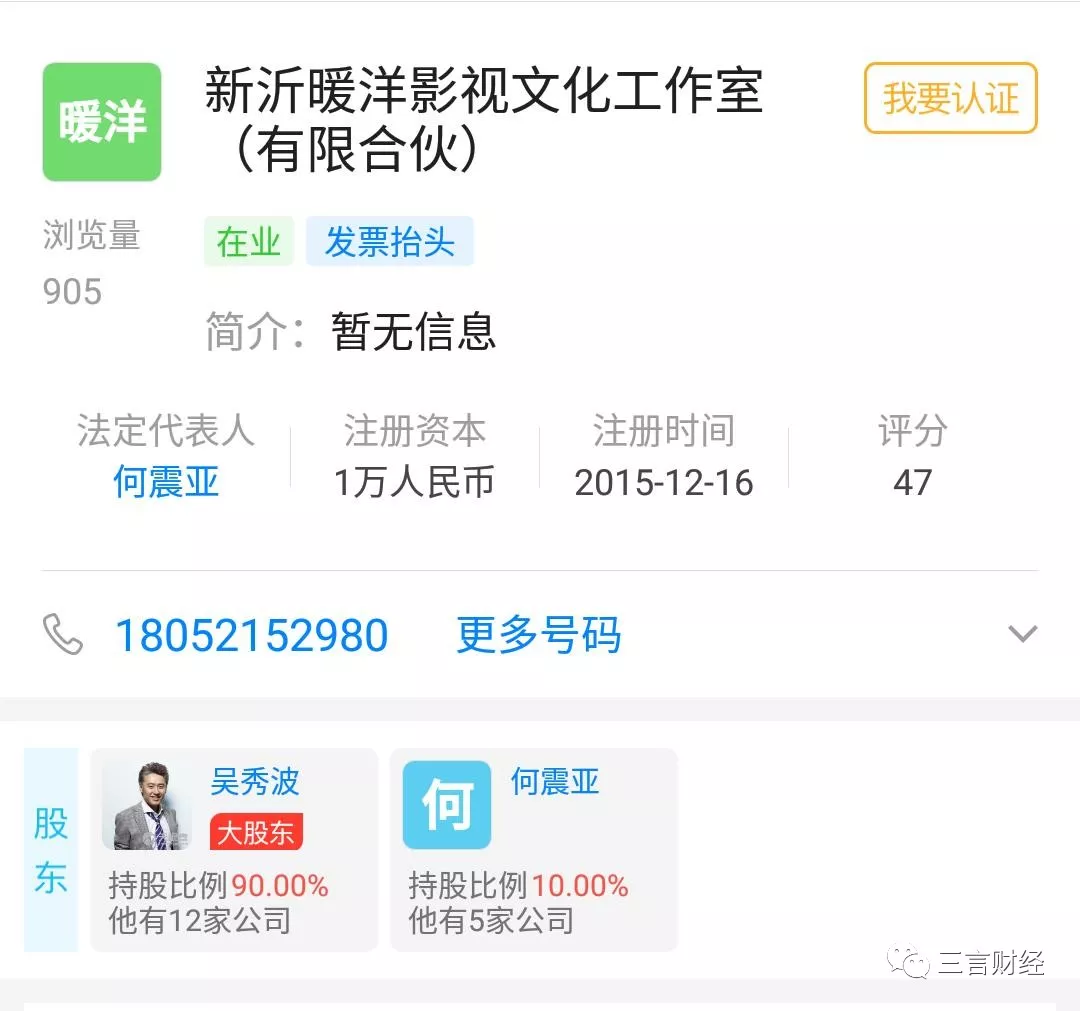Image resolution: width=1080 pixels, height=1011 pixels.
Task: Open shareholder card for 何震亚
Action: coord(533,849)
